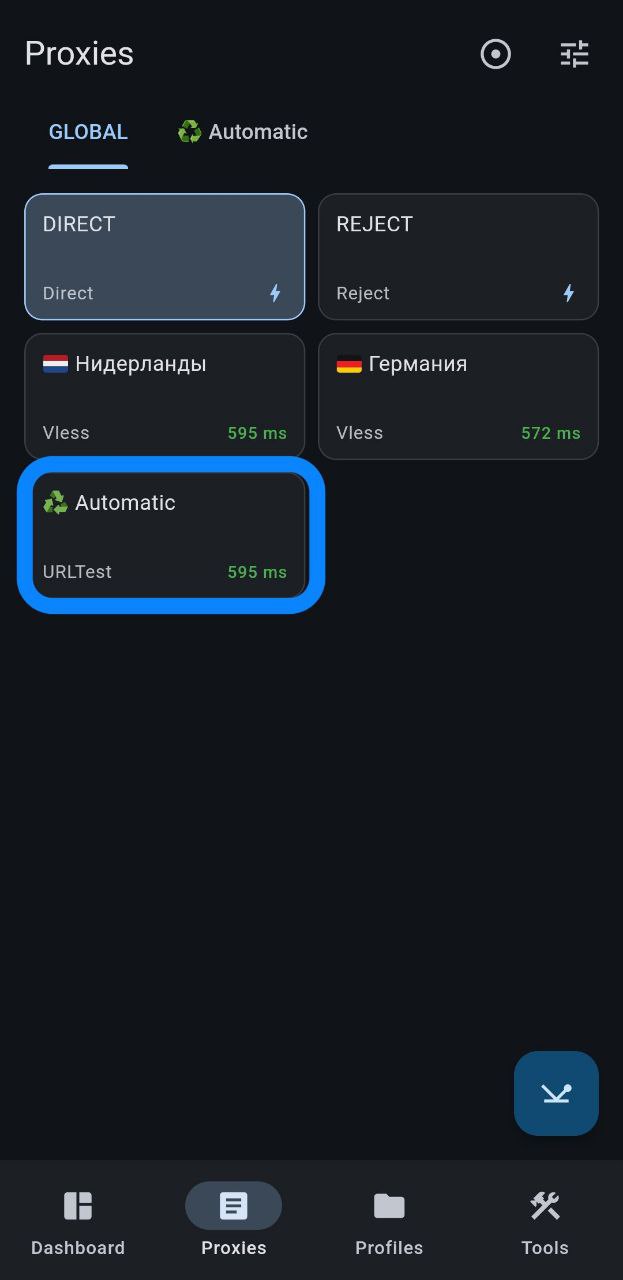Tap the locate-selected-proxy target icon
The width and height of the screenshot is (623, 1280).
click(x=495, y=54)
